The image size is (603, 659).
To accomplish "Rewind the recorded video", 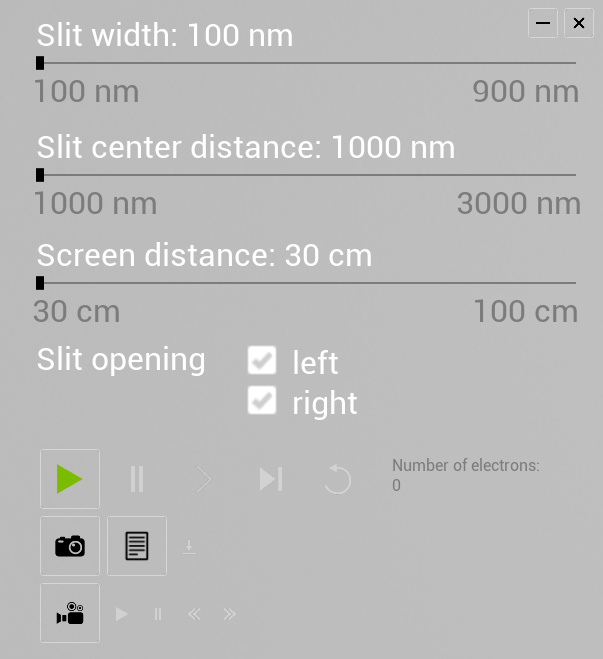I will (194, 614).
